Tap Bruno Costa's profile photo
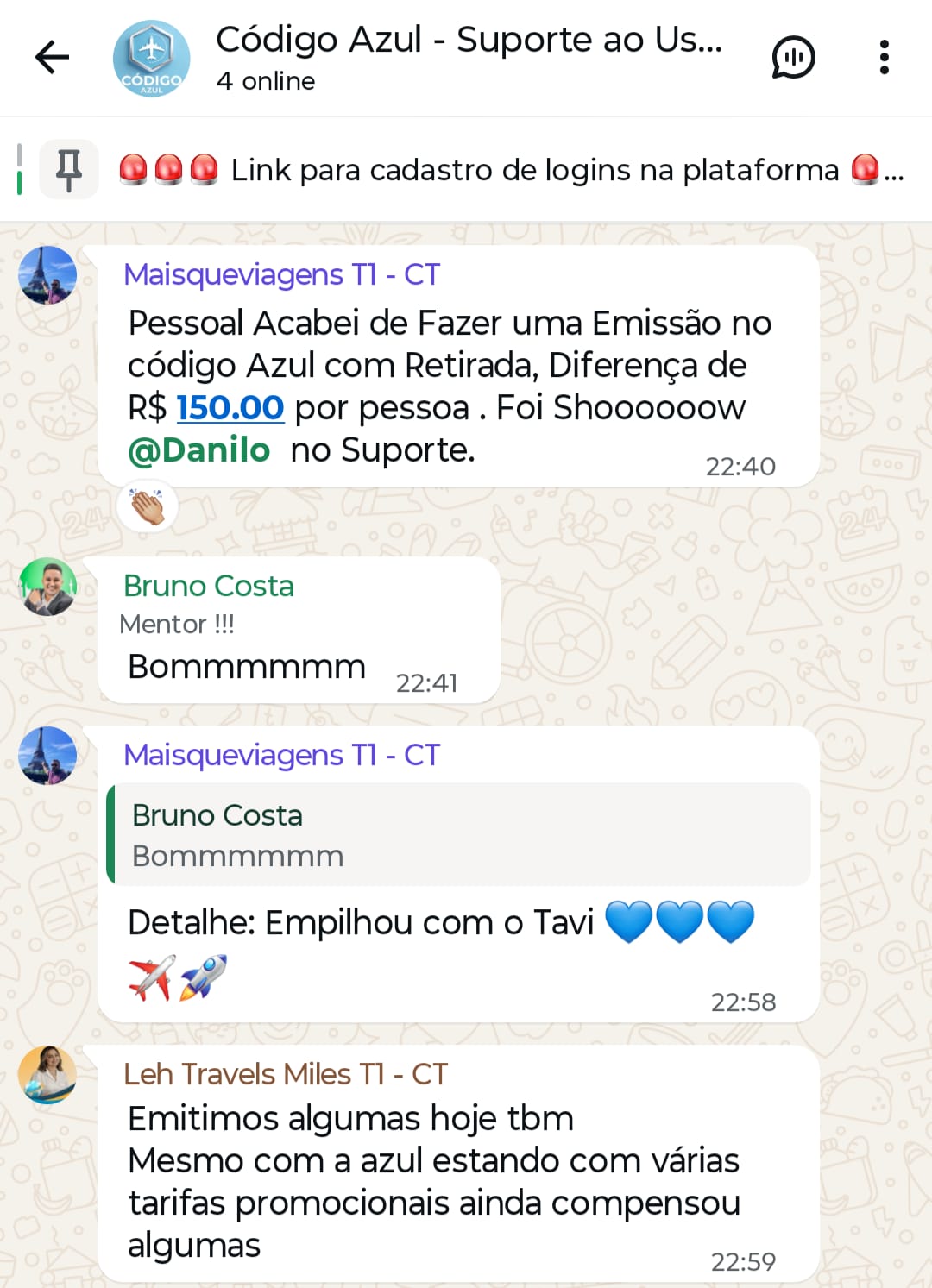 click(47, 587)
